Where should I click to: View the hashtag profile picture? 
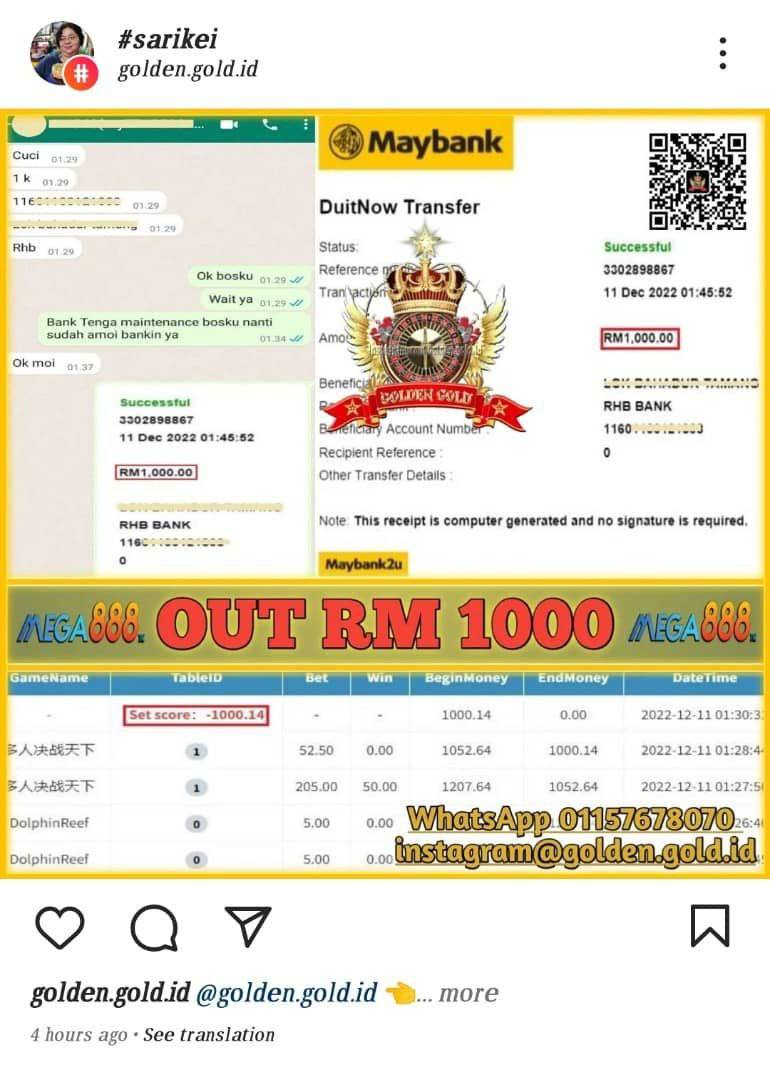coord(63,54)
